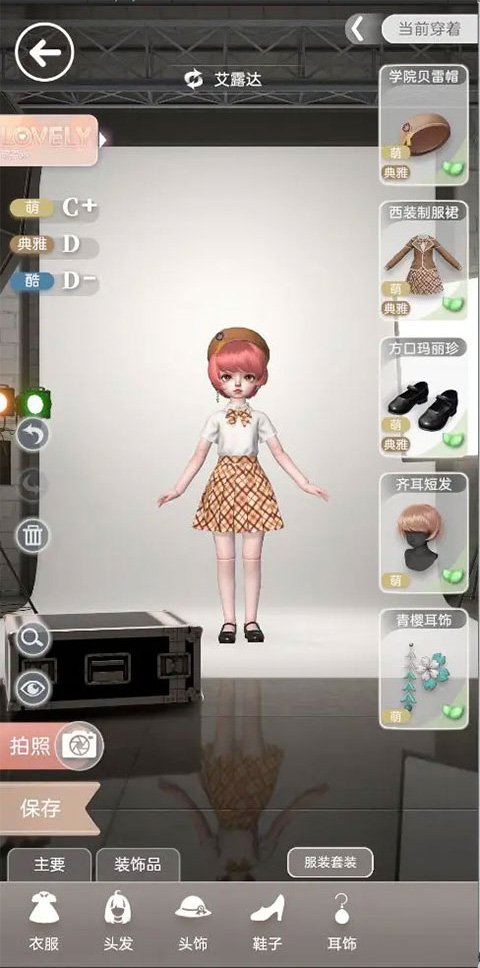Open the 鞋子 shoes category

click(x=267, y=922)
